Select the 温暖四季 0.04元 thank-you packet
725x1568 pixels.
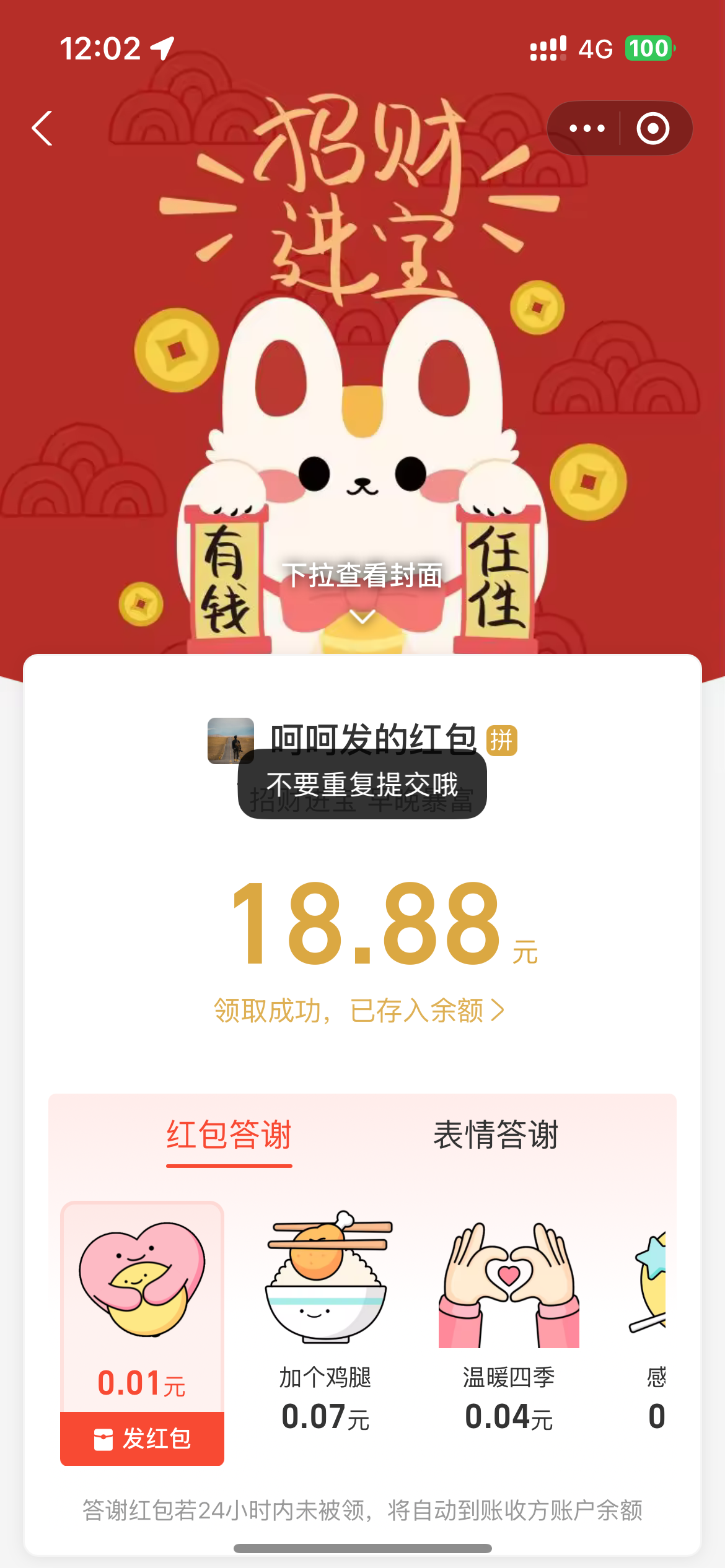pos(509,1319)
